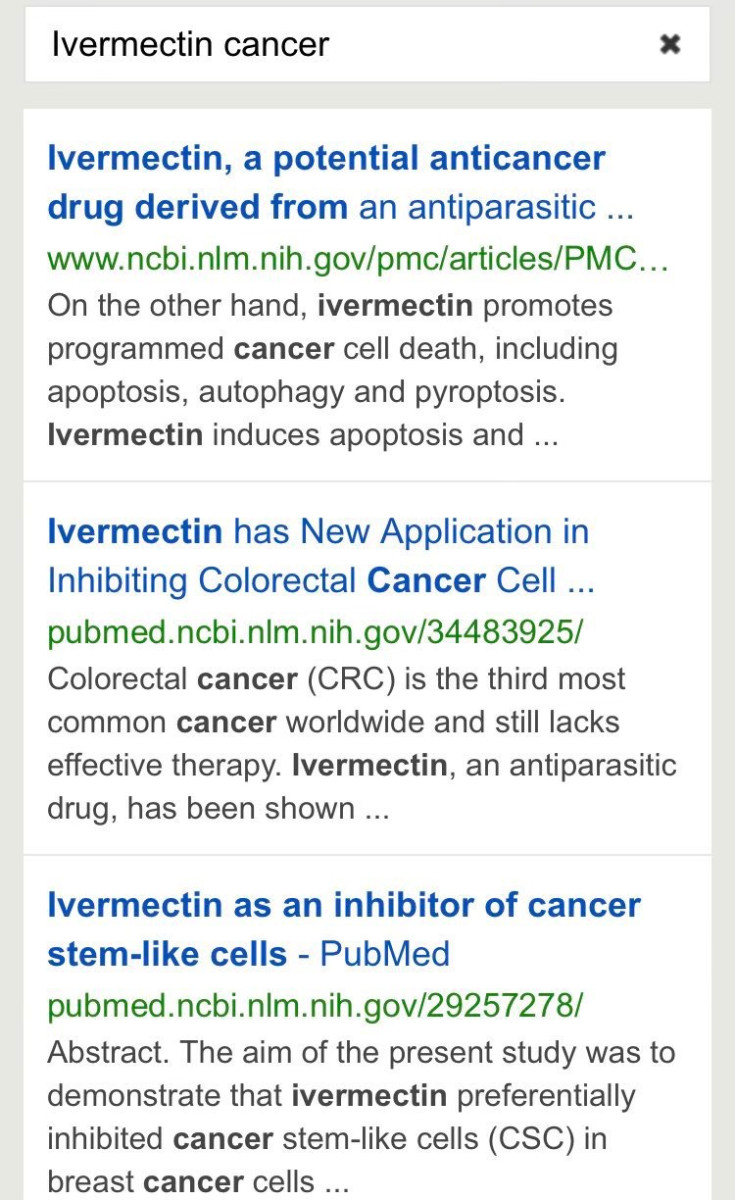Open the Colorectal Cancer Cell search result

tap(318, 555)
